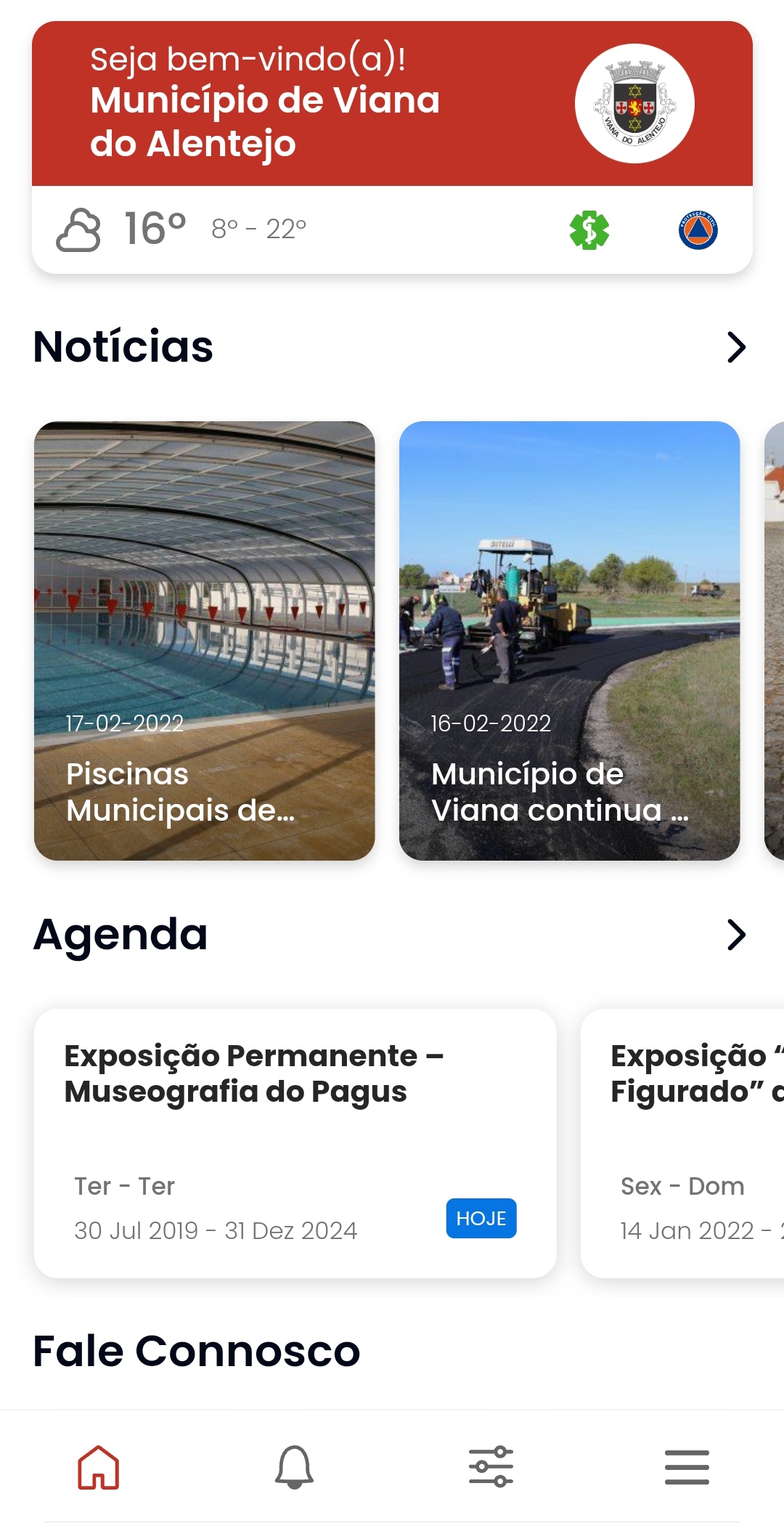Open the civil protection icon
The width and height of the screenshot is (784, 1531).
coord(698,230)
